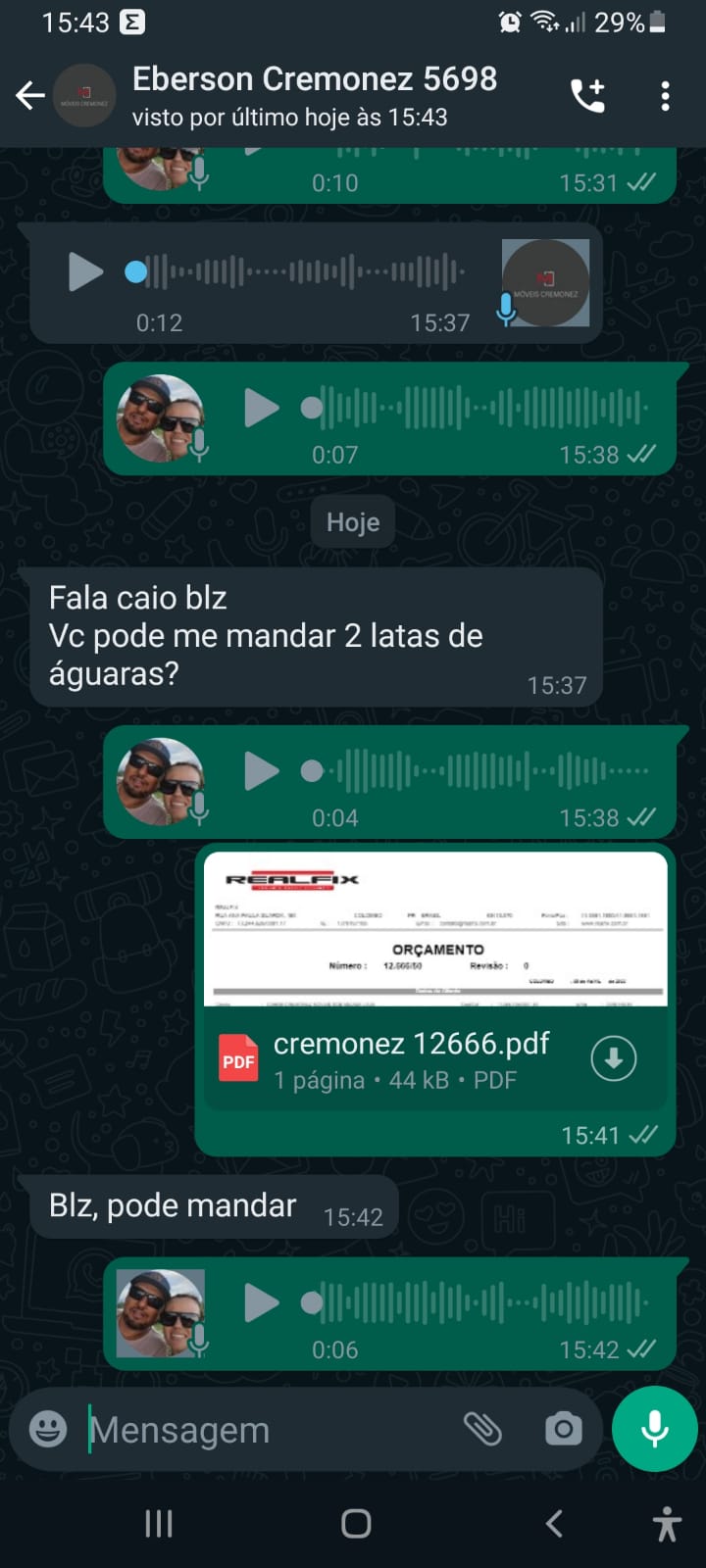Go back from the chat

(x=30, y=95)
